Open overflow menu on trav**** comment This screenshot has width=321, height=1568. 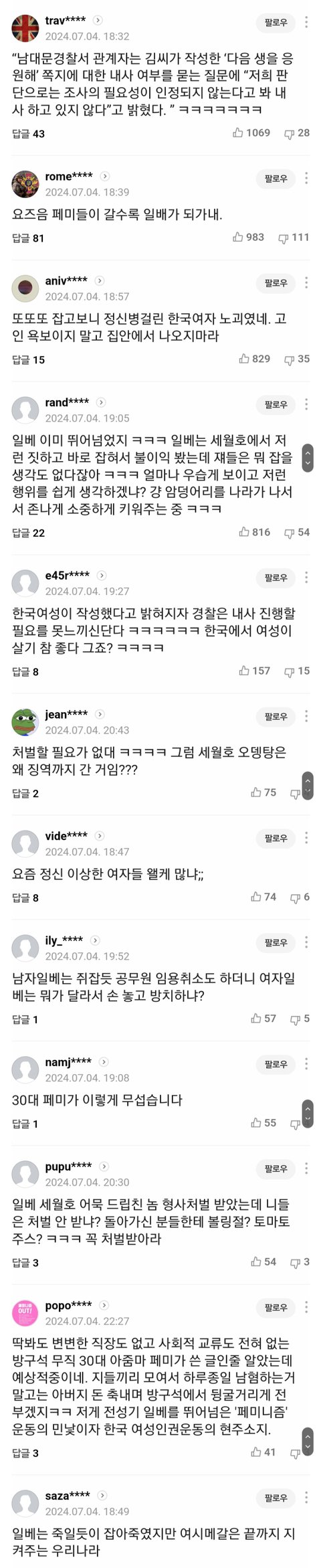[306, 23]
